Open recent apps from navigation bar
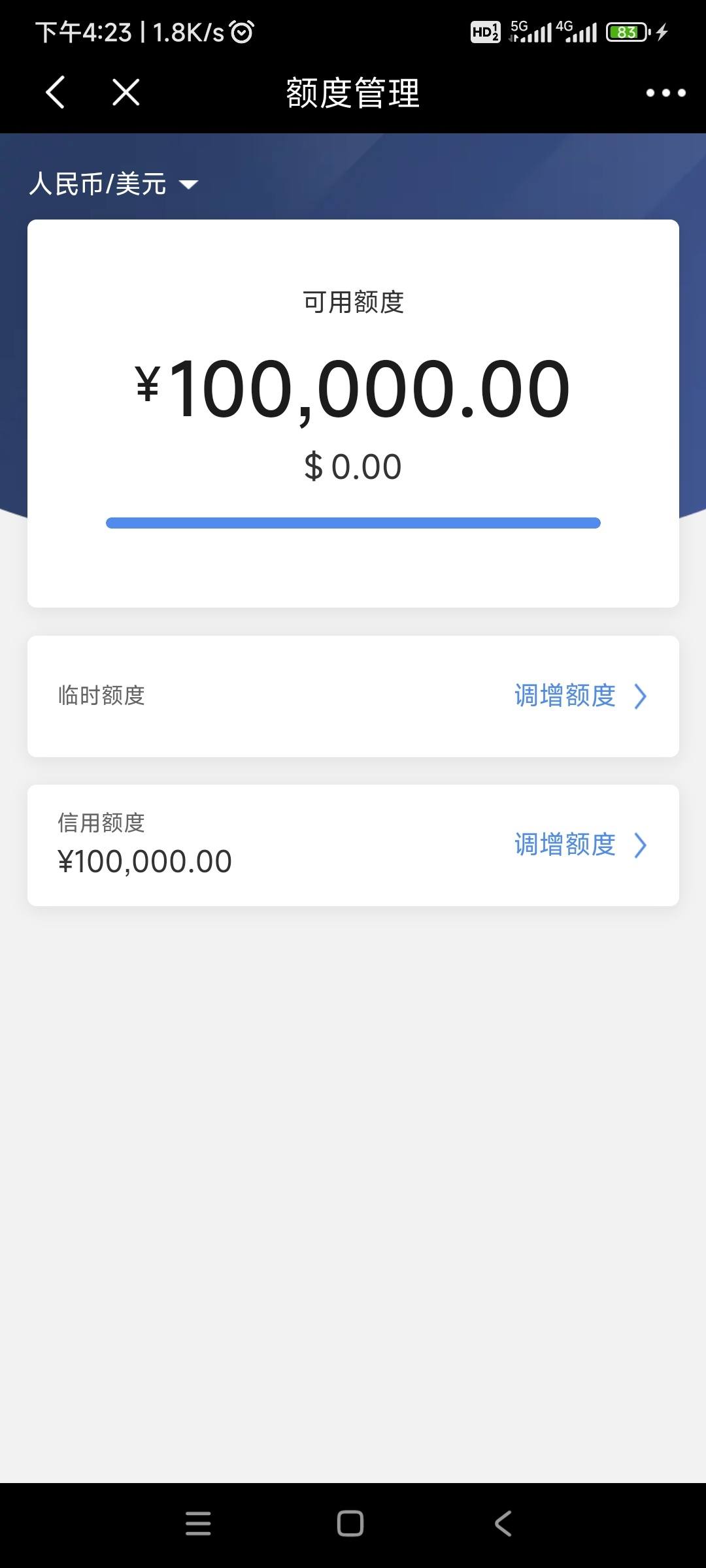This screenshot has width=706, height=1568. (198, 1523)
